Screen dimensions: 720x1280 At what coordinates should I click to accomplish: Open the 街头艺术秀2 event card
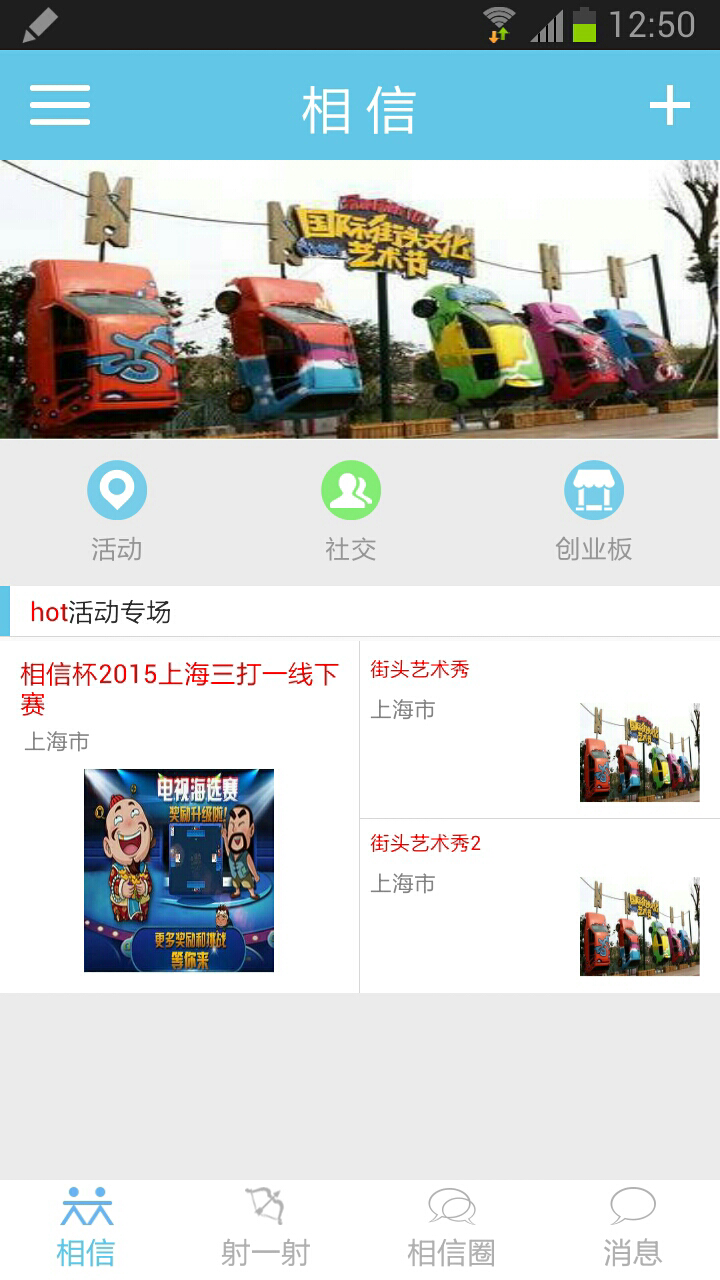(540, 906)
